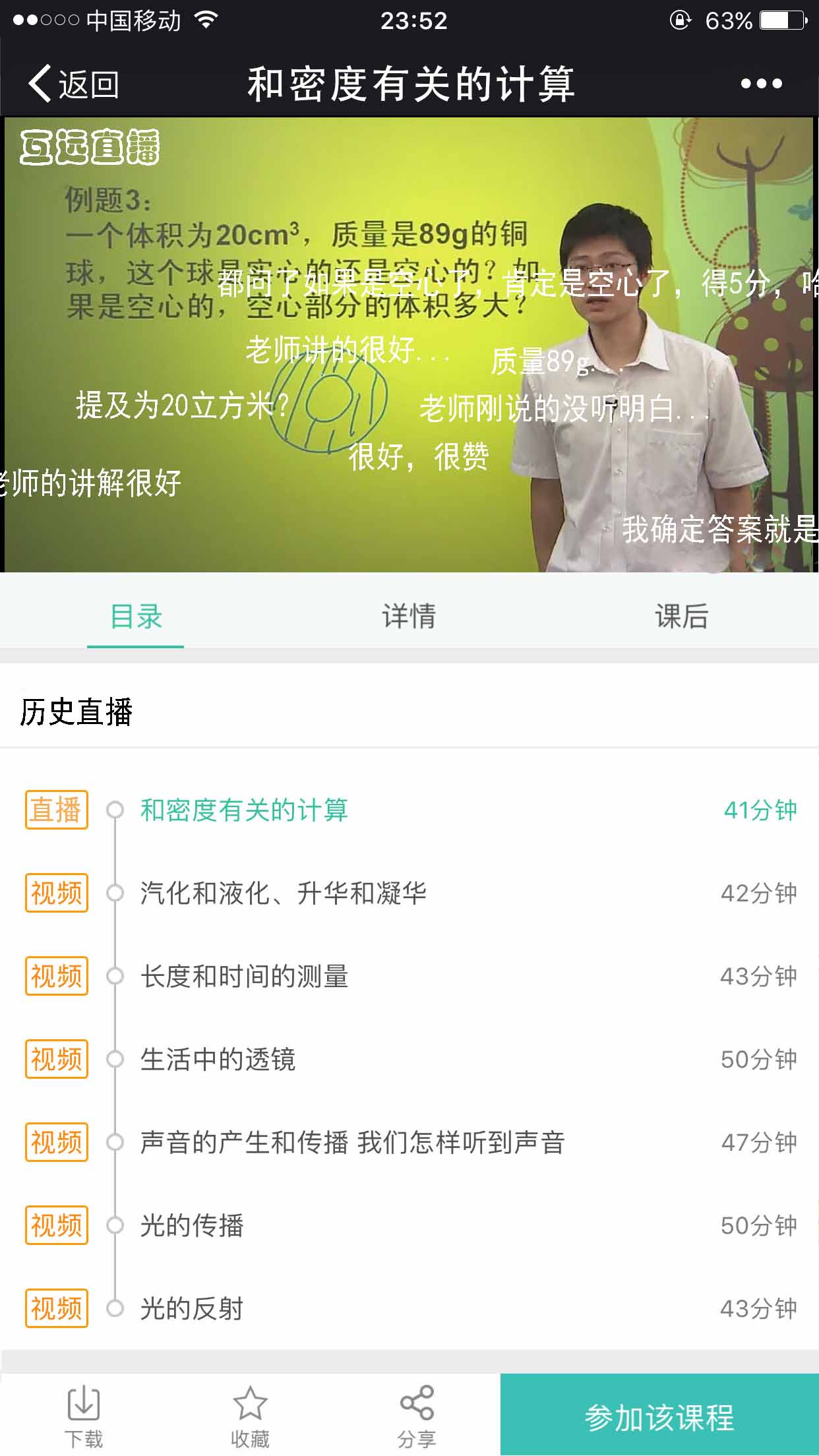
Task: Watch the 光的传播 video
Action: pyautogui.click(x=192, y=1226)
